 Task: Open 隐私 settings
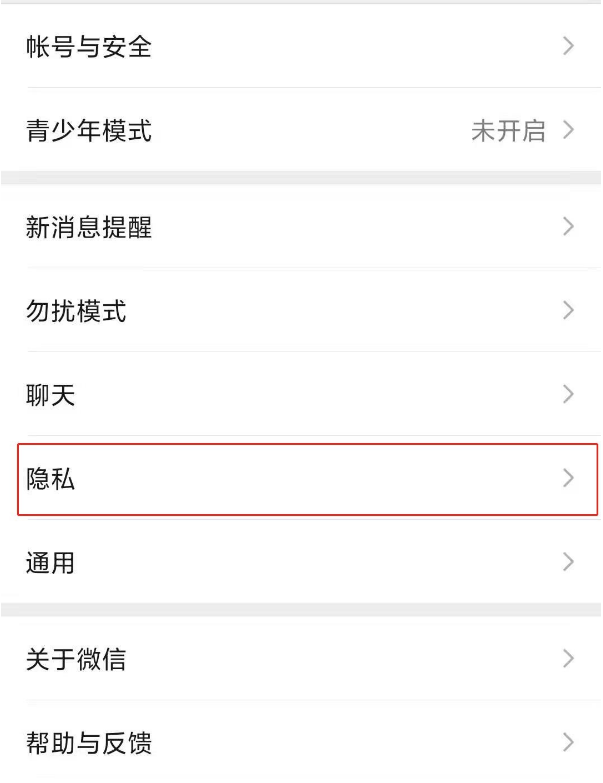(x=300, y=479)
